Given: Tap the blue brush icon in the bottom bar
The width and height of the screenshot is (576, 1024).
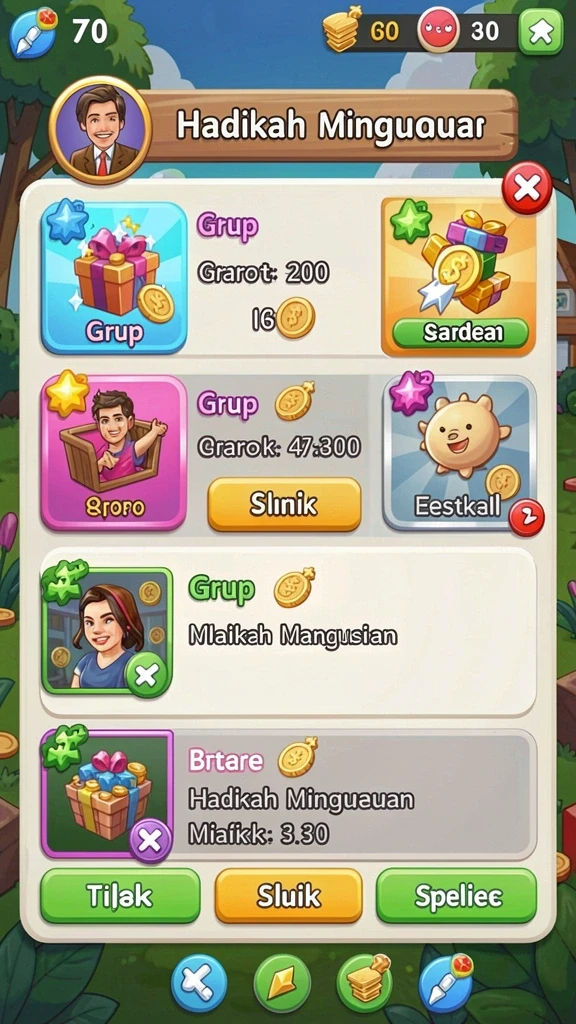Looking at the screenshot, I should (447, 982).
